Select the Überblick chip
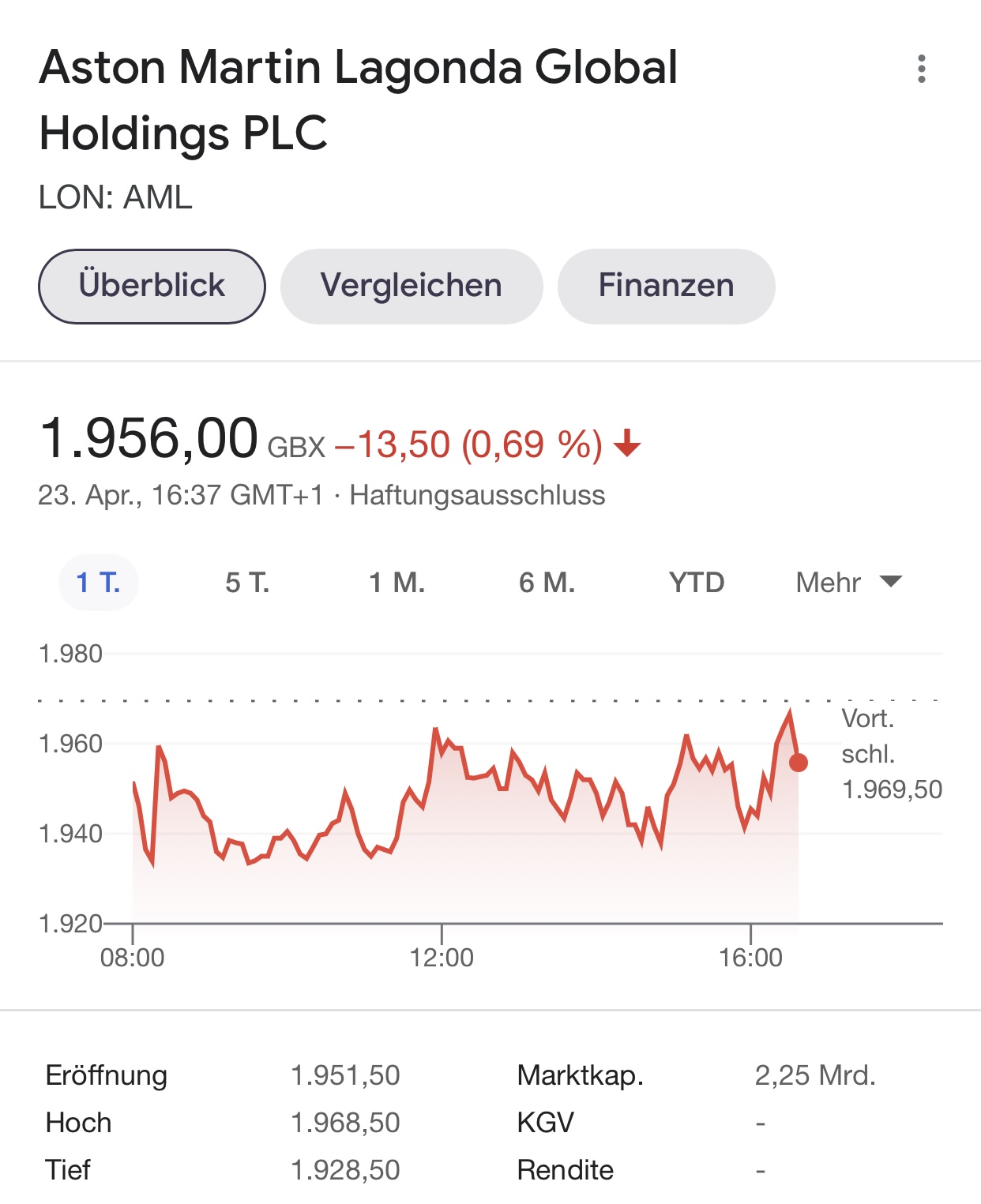The height and width of the screenshot is (1204, 981). pyautogui.click(x=152, y=286)
